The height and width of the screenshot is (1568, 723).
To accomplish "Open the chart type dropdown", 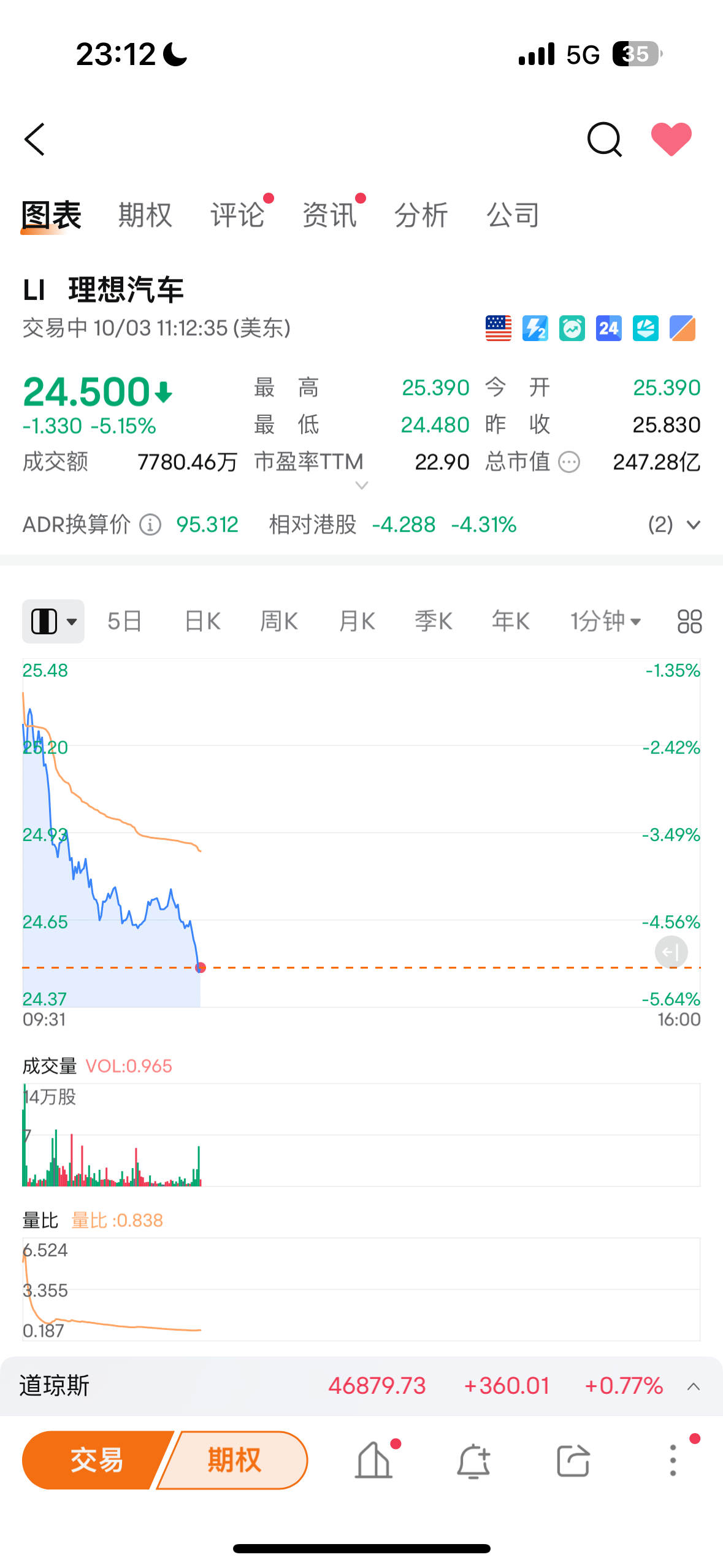I will click(53, 621).
